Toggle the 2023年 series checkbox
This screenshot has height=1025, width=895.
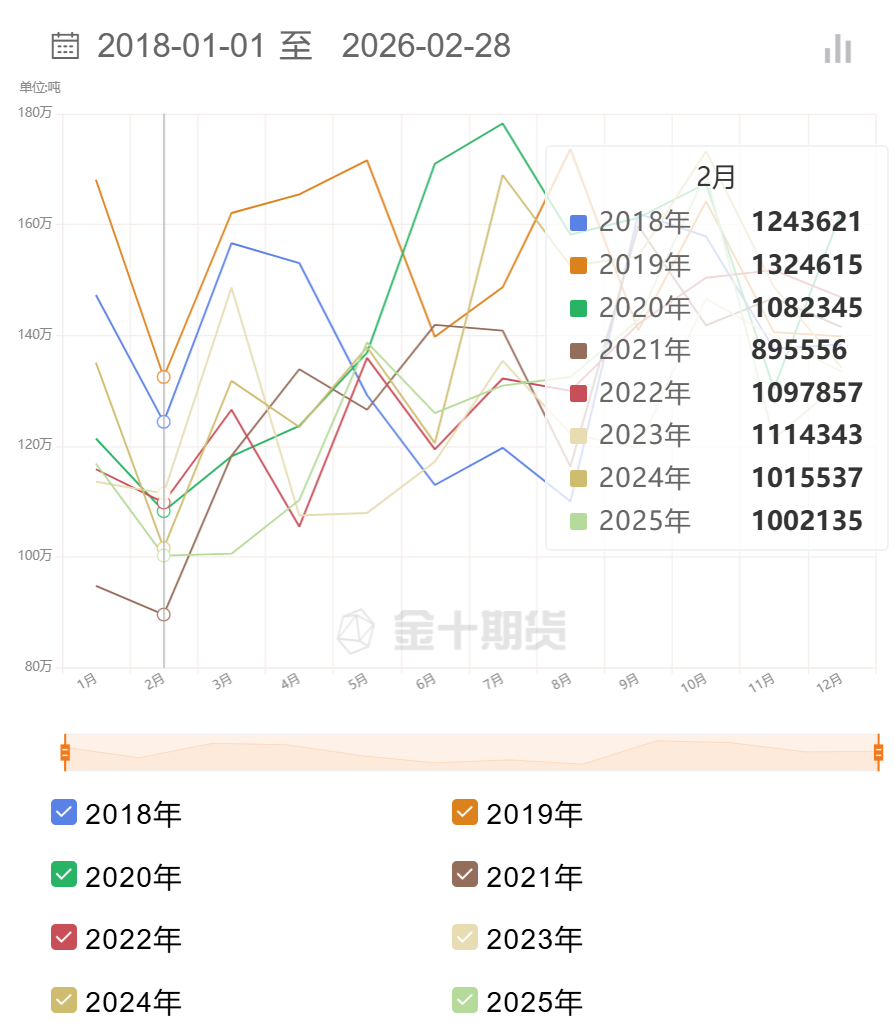465,938
